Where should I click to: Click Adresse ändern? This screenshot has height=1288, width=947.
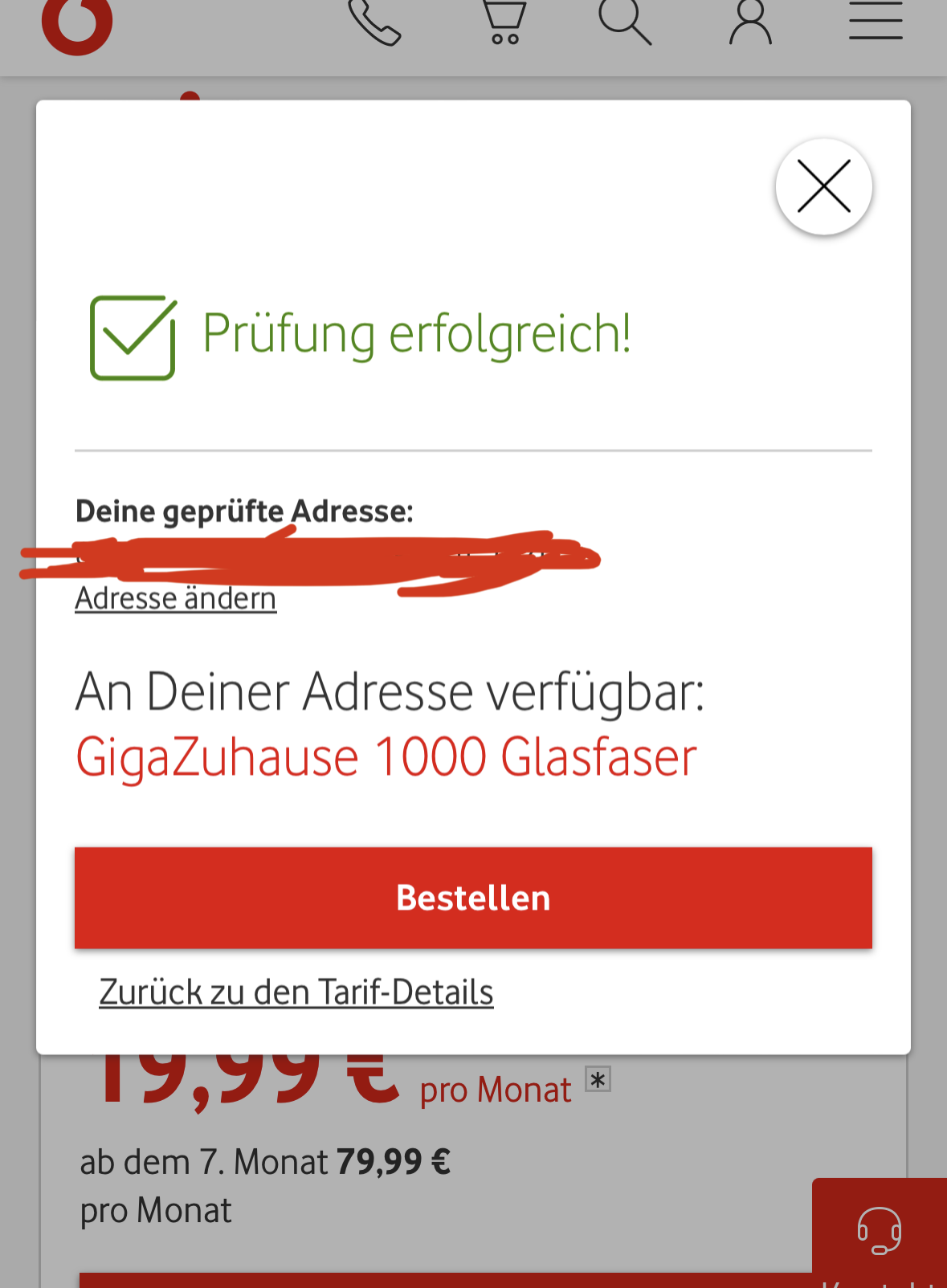(x=175, y=597)
